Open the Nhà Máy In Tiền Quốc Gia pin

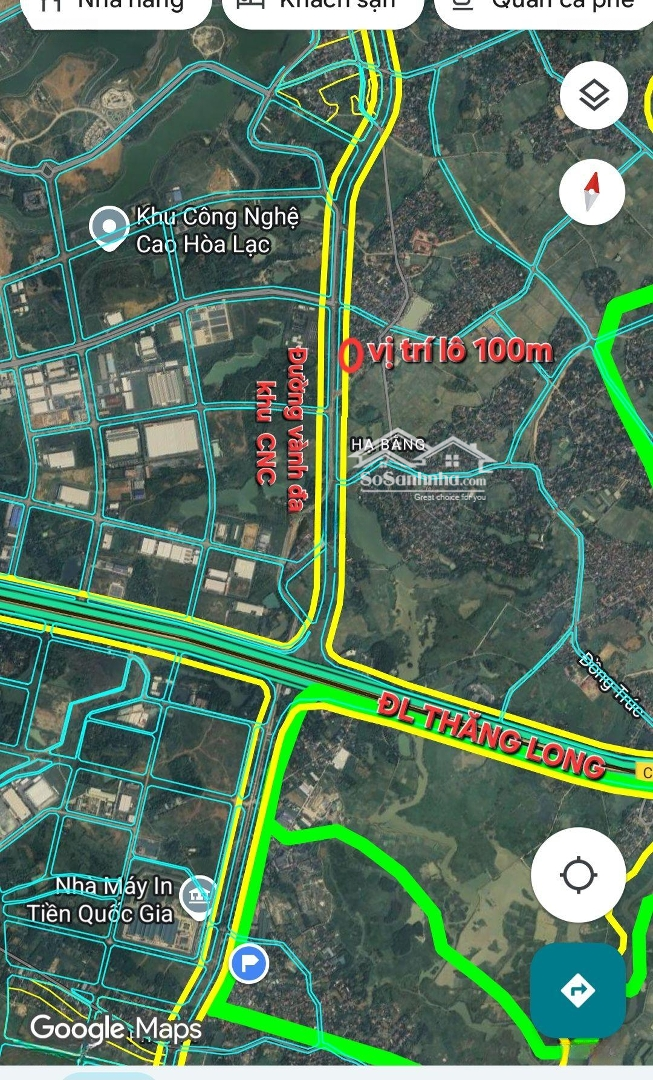tap(201, 889)
